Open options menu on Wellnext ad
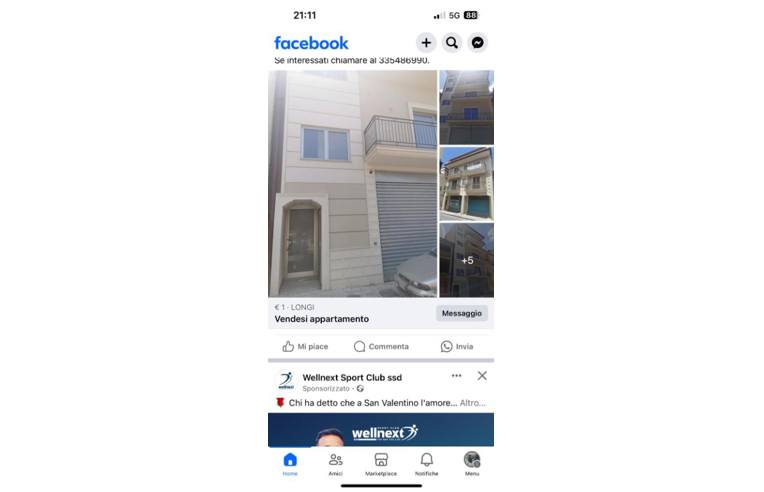This screenshot has height=492, width=764. pyautogui.click(x=456, y=376)
